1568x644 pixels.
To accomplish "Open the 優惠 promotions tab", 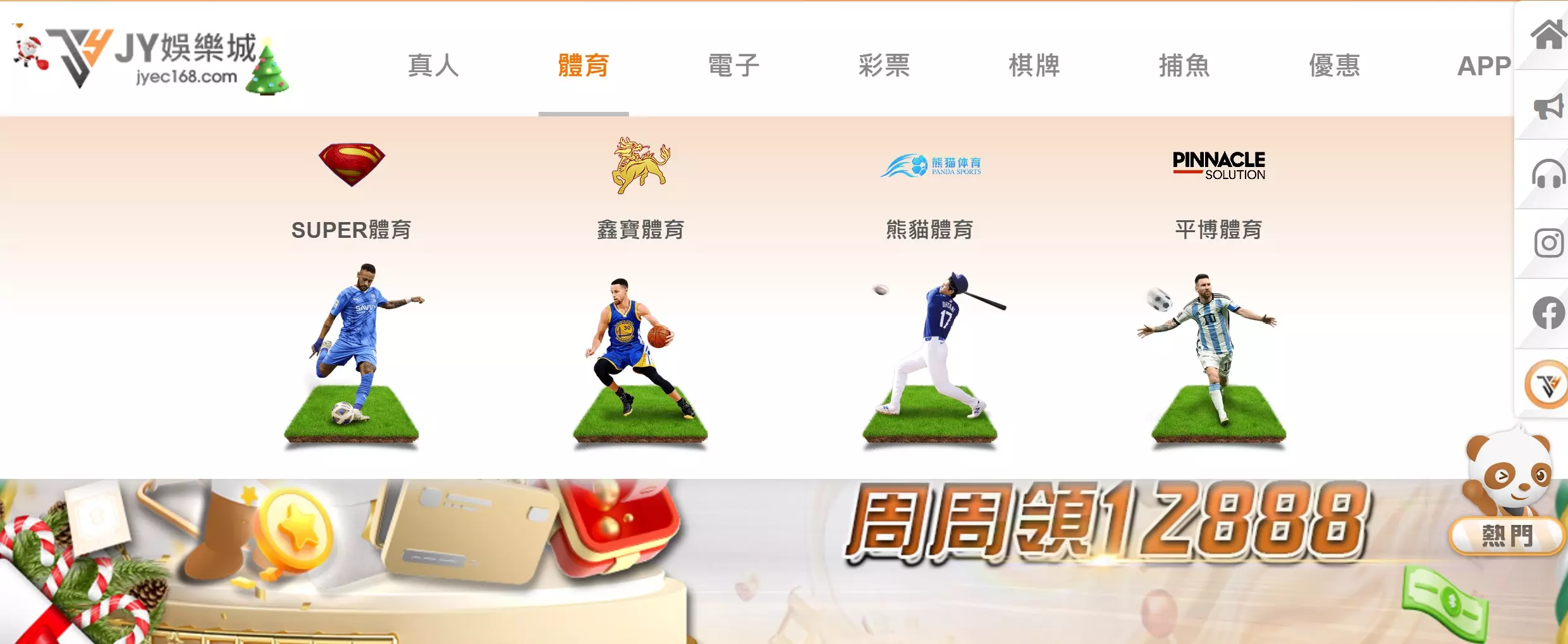I will tap(1334, 65).
